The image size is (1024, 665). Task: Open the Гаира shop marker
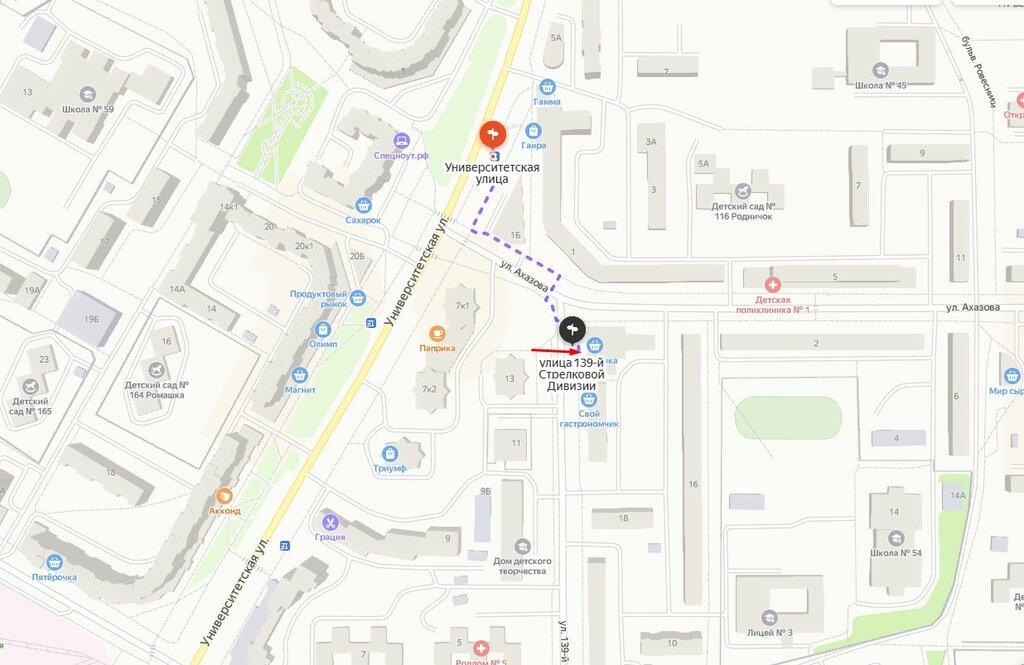click(533, 131)
